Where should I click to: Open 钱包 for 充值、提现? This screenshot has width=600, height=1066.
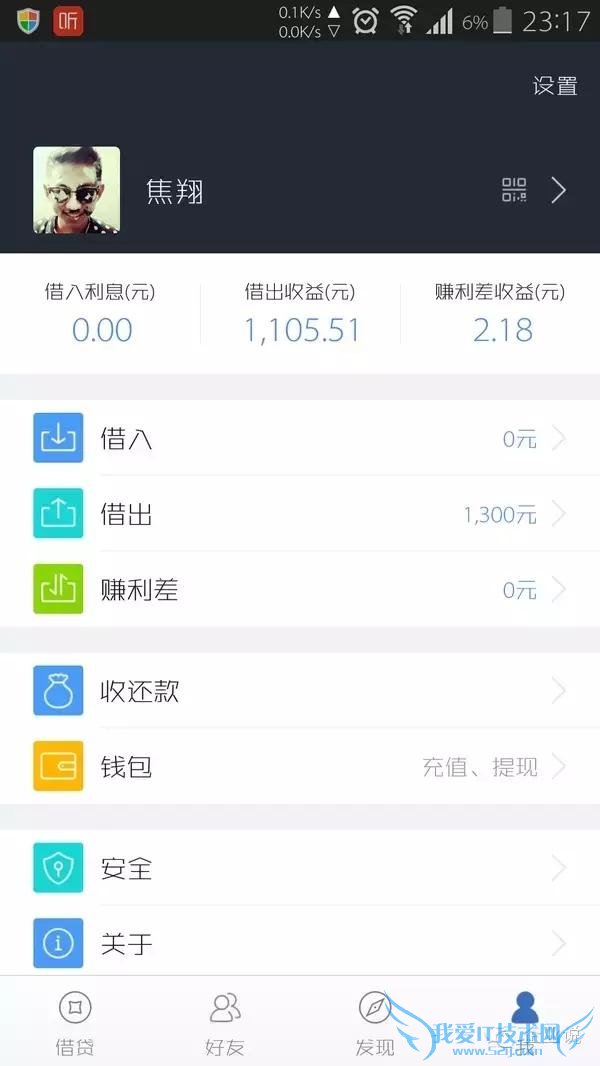pyautogui.click(x=300, y=767)
